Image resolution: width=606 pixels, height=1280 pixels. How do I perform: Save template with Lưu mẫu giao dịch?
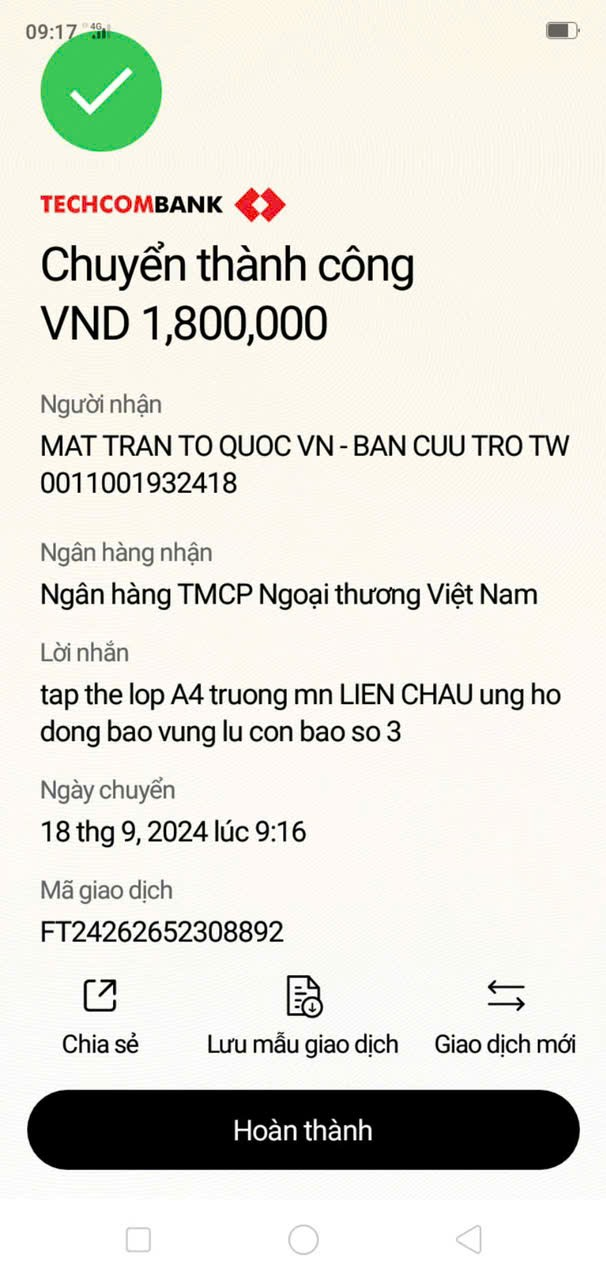tap(303, 1015)
